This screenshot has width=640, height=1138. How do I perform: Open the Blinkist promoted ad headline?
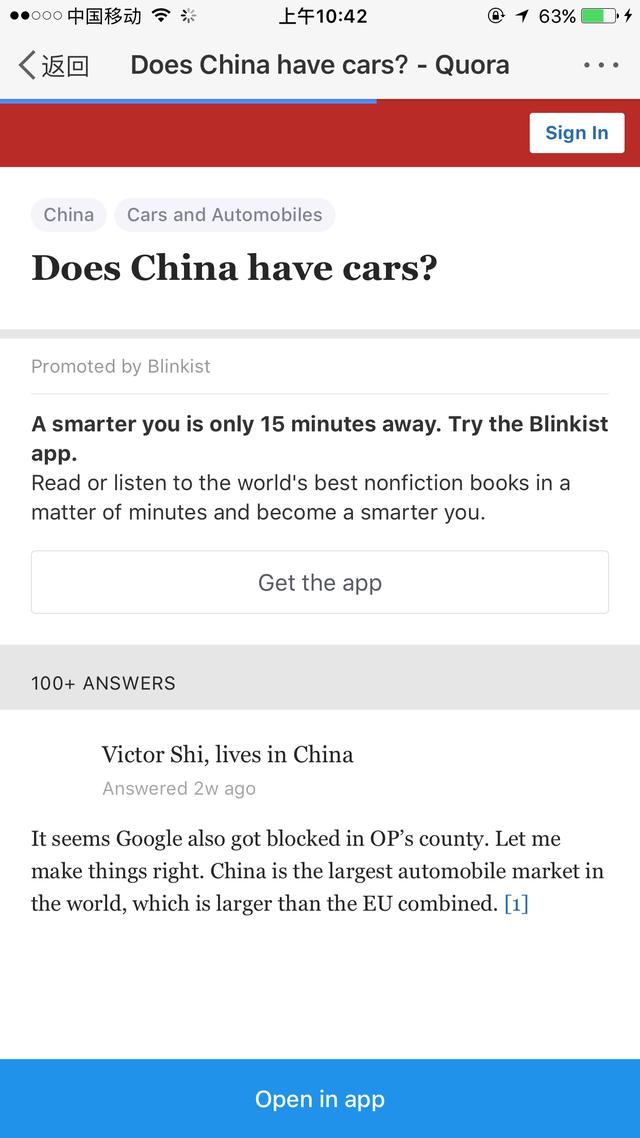pos(320,438)
